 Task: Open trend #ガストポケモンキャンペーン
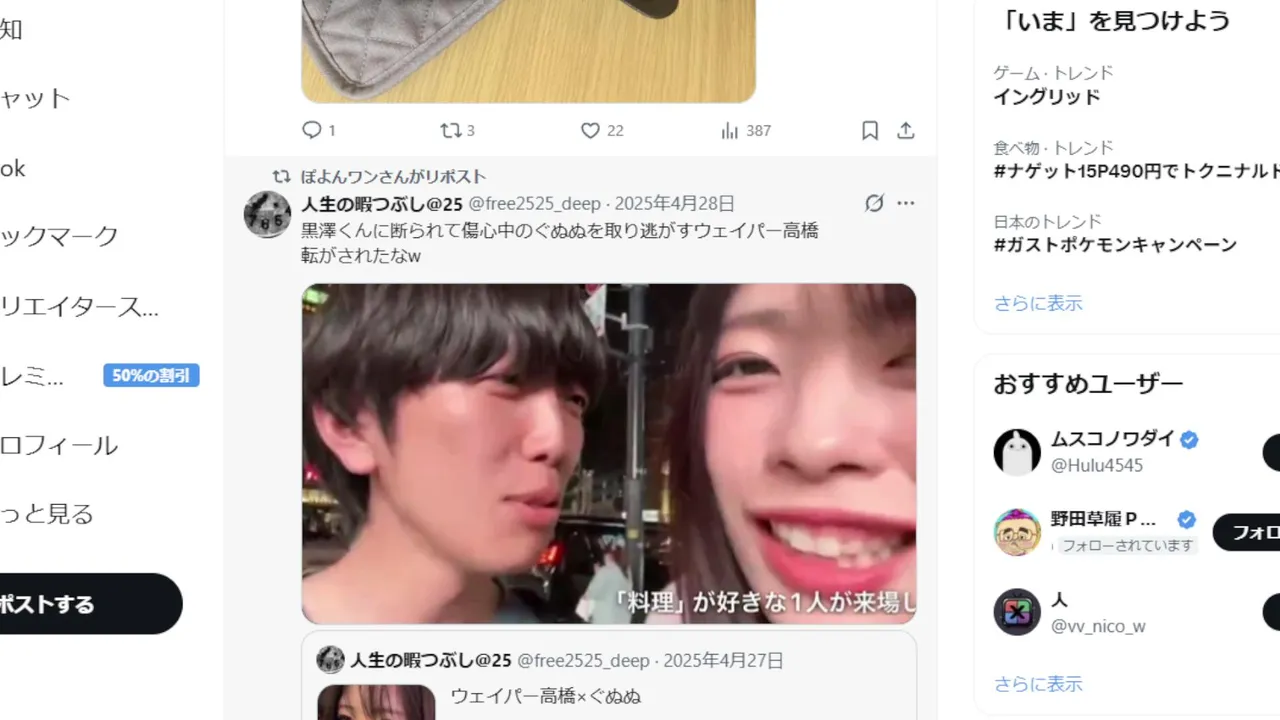point(1115,245)
